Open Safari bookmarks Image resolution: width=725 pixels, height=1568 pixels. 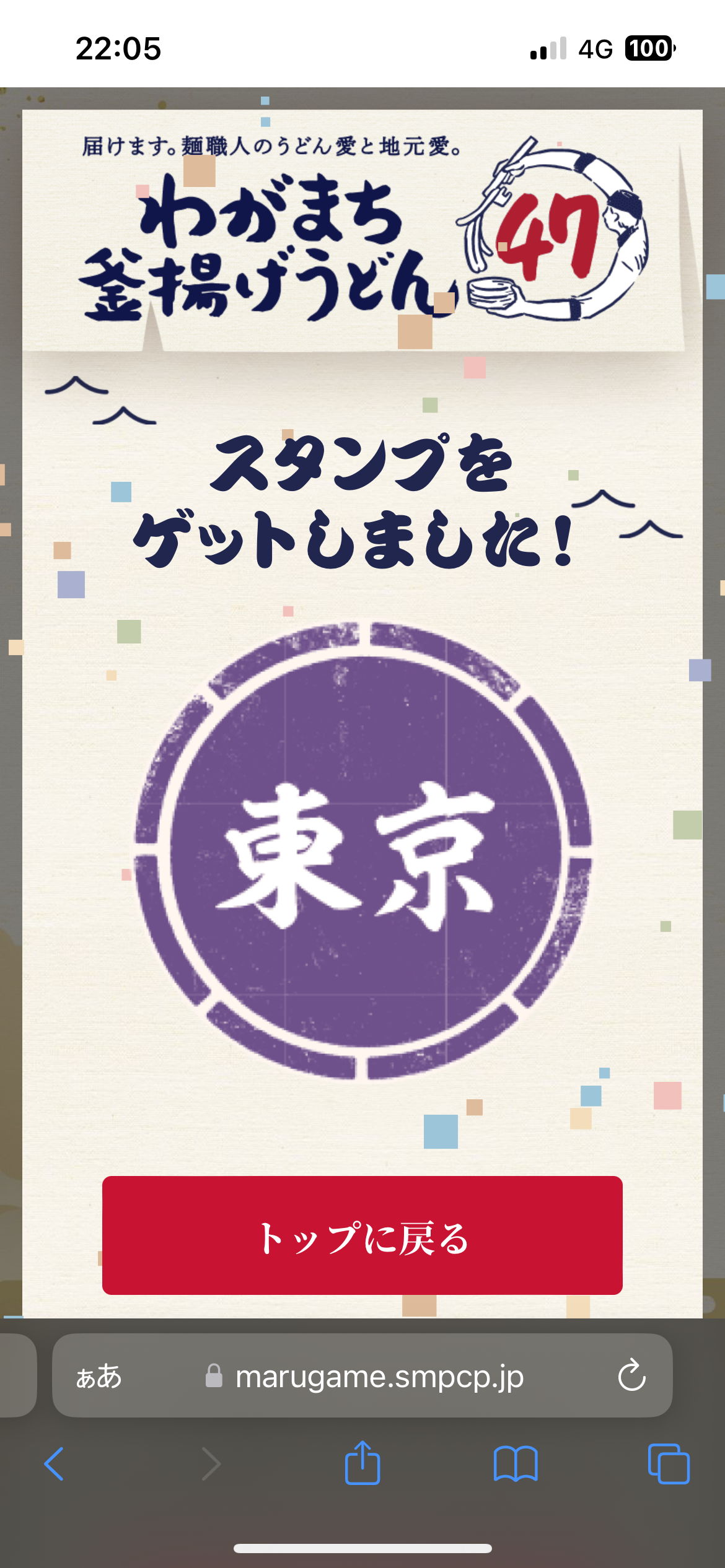[516, 1464]
